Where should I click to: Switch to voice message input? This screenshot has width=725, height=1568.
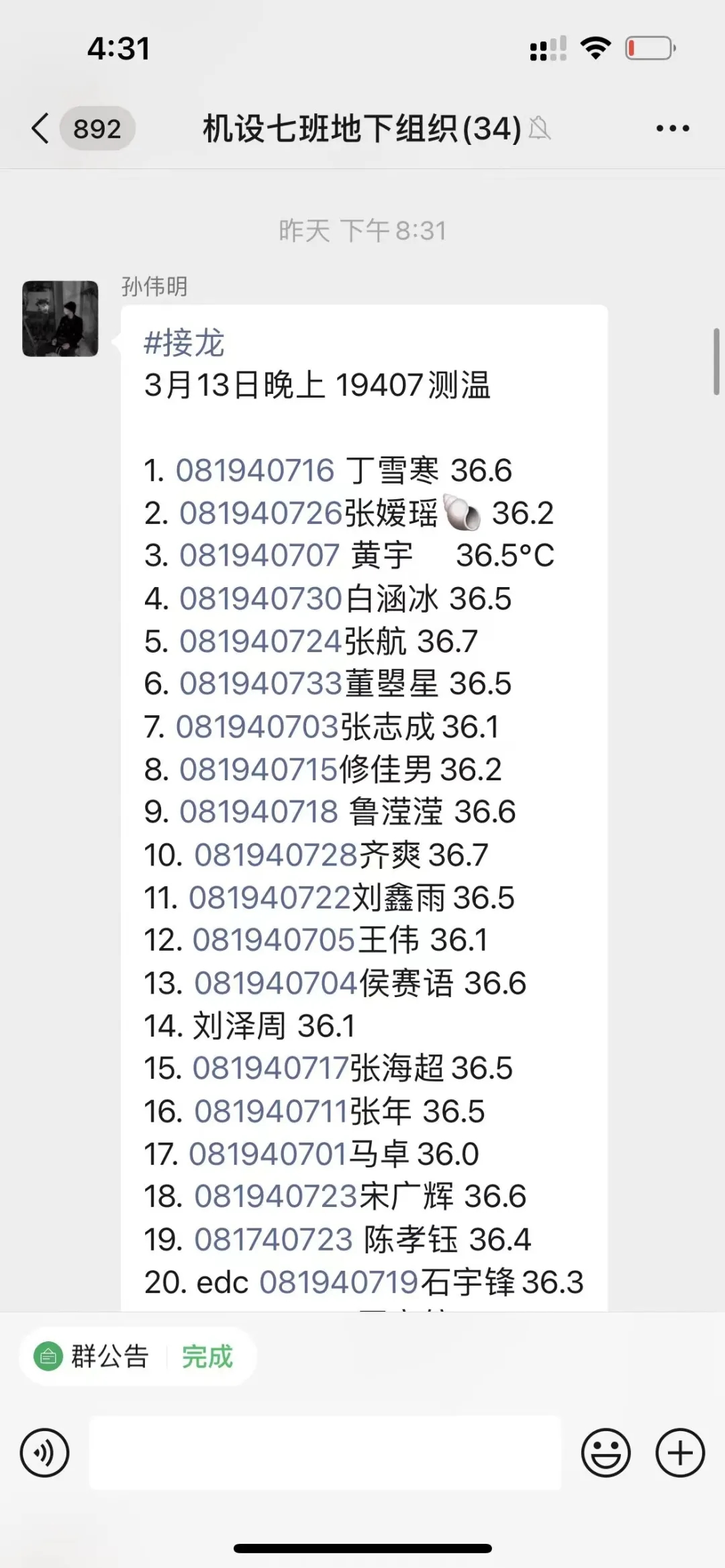click(45, 1453)
